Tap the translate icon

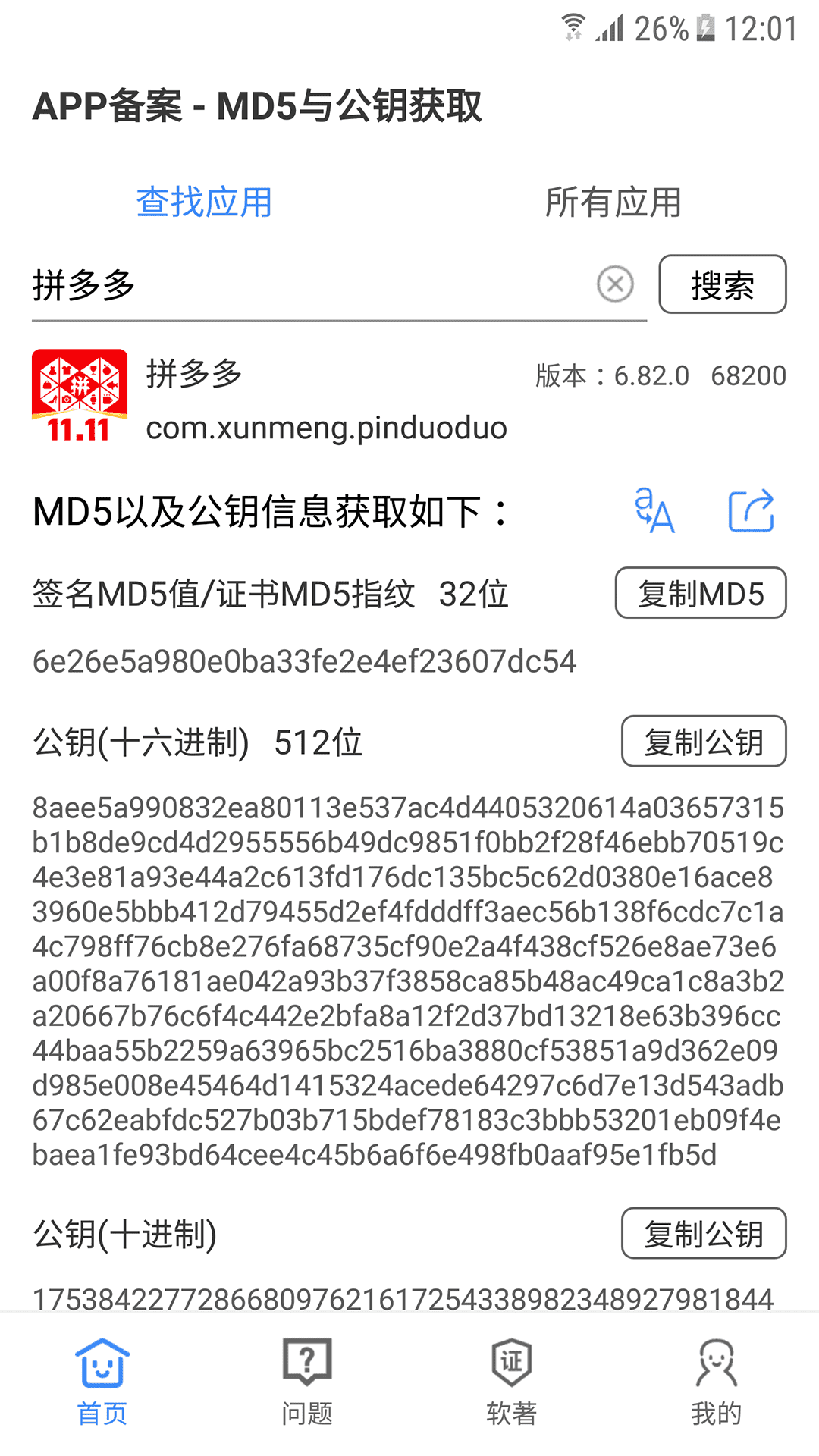[x=654, y=510]
